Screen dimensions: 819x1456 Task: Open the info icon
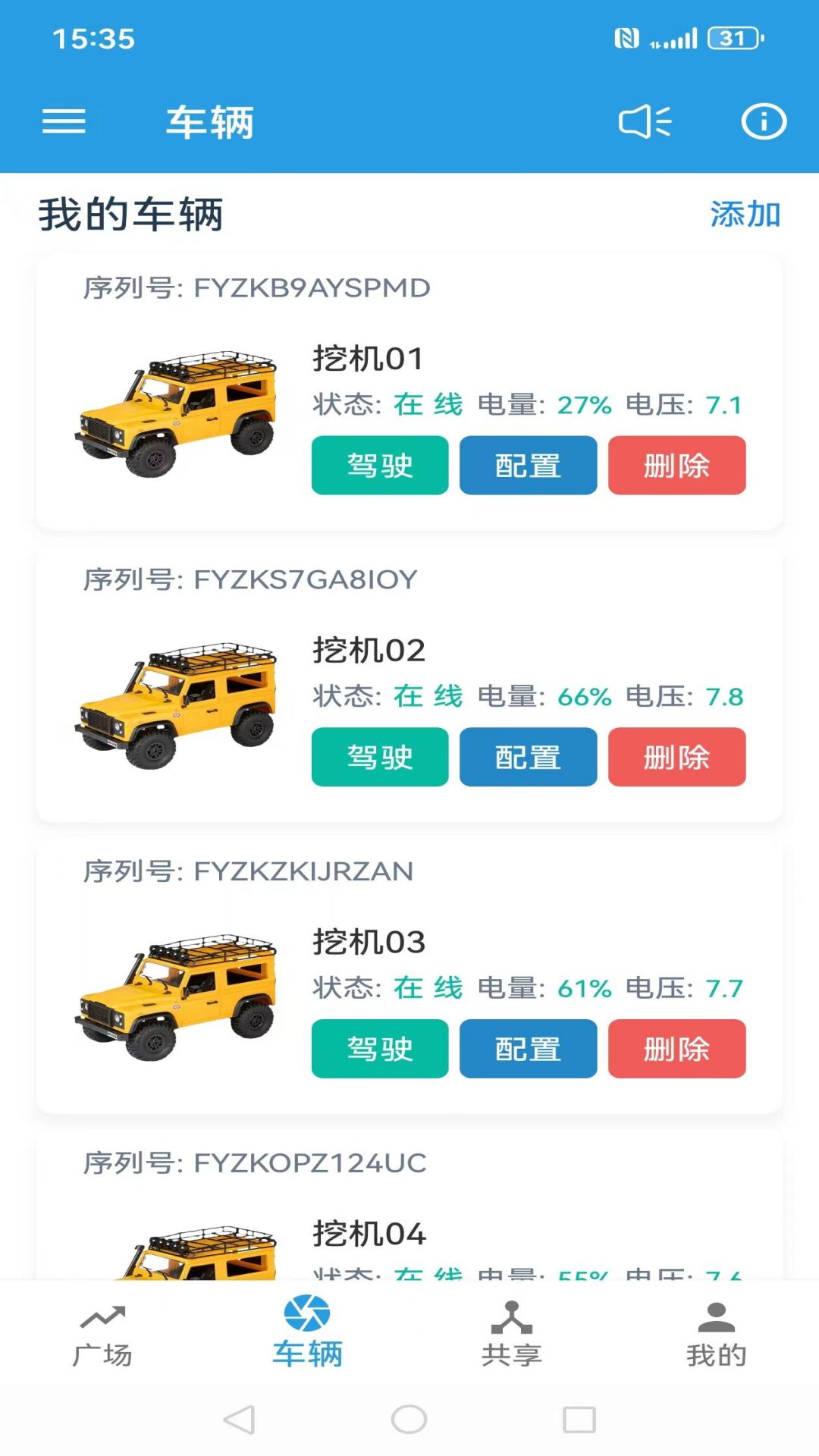coord(763,121)
